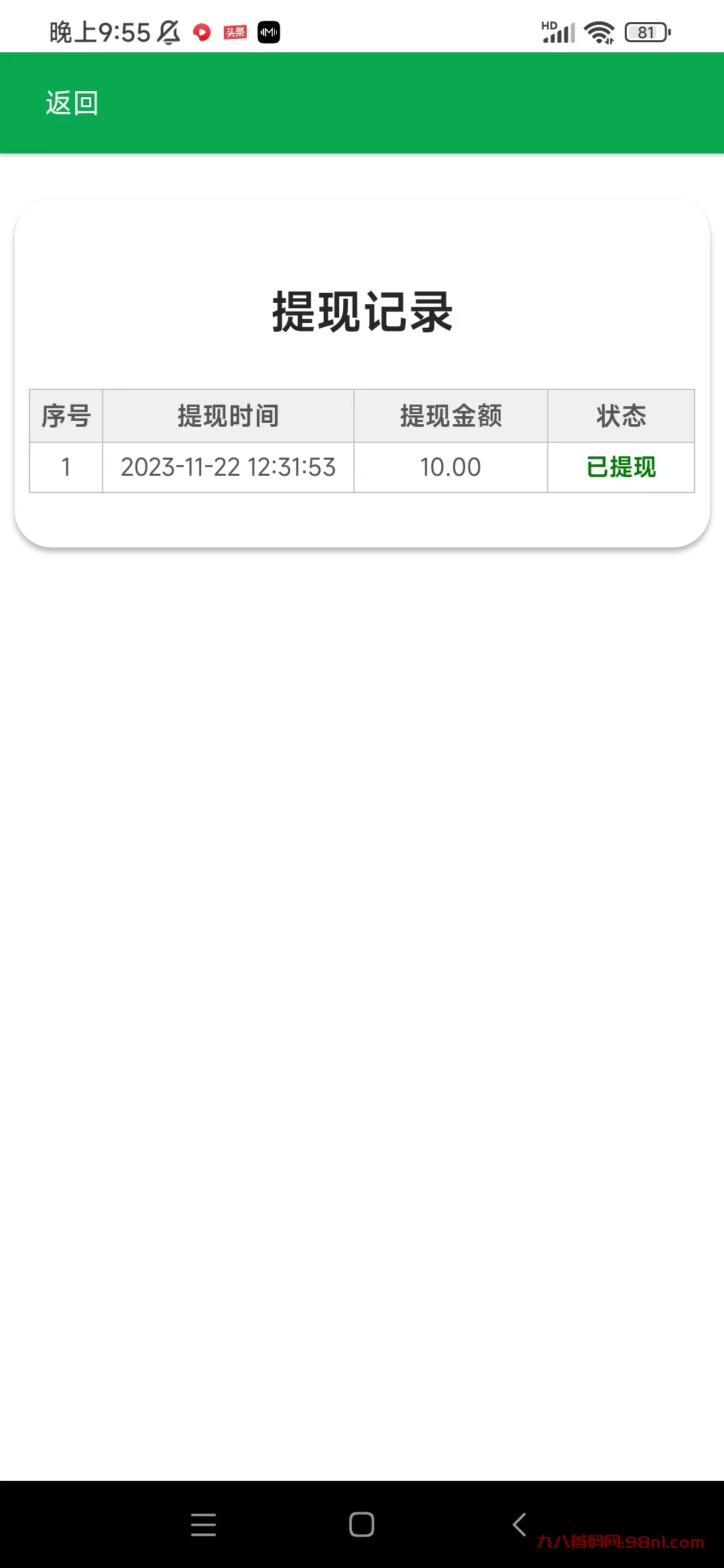The image size is (724, 1568).
Task: Select the 提现时间 column header
Action: click(227, 415)
